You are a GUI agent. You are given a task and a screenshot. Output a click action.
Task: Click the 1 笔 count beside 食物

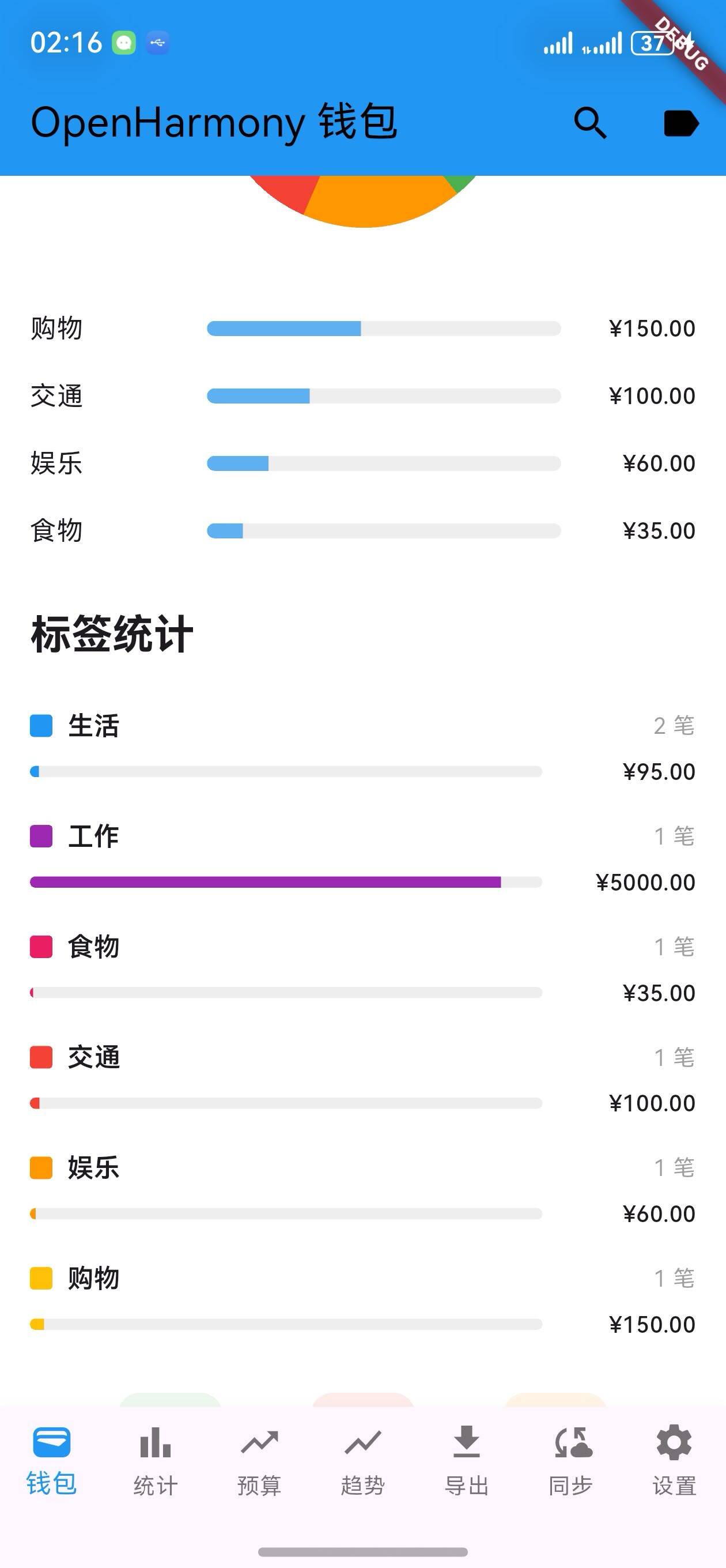pos(674,947)
